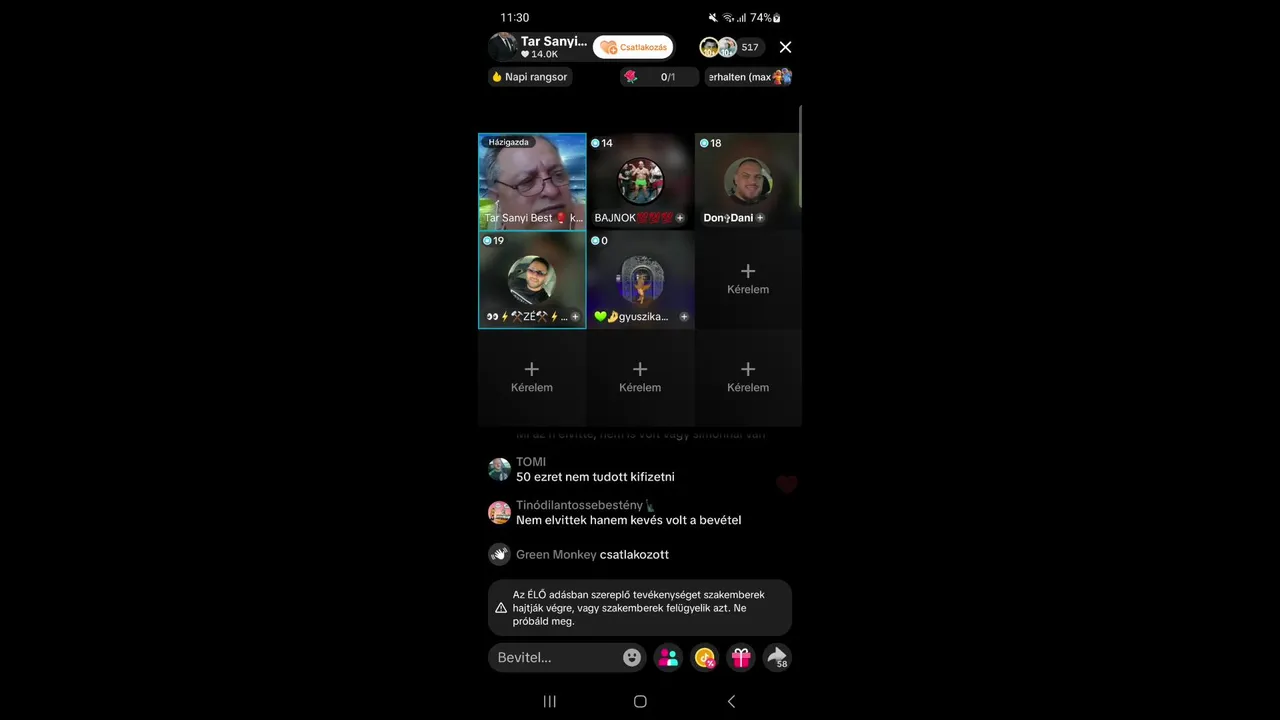1280x720 pixels.
Task: Open the host video tile Házigazda
Action: (532, 180)
